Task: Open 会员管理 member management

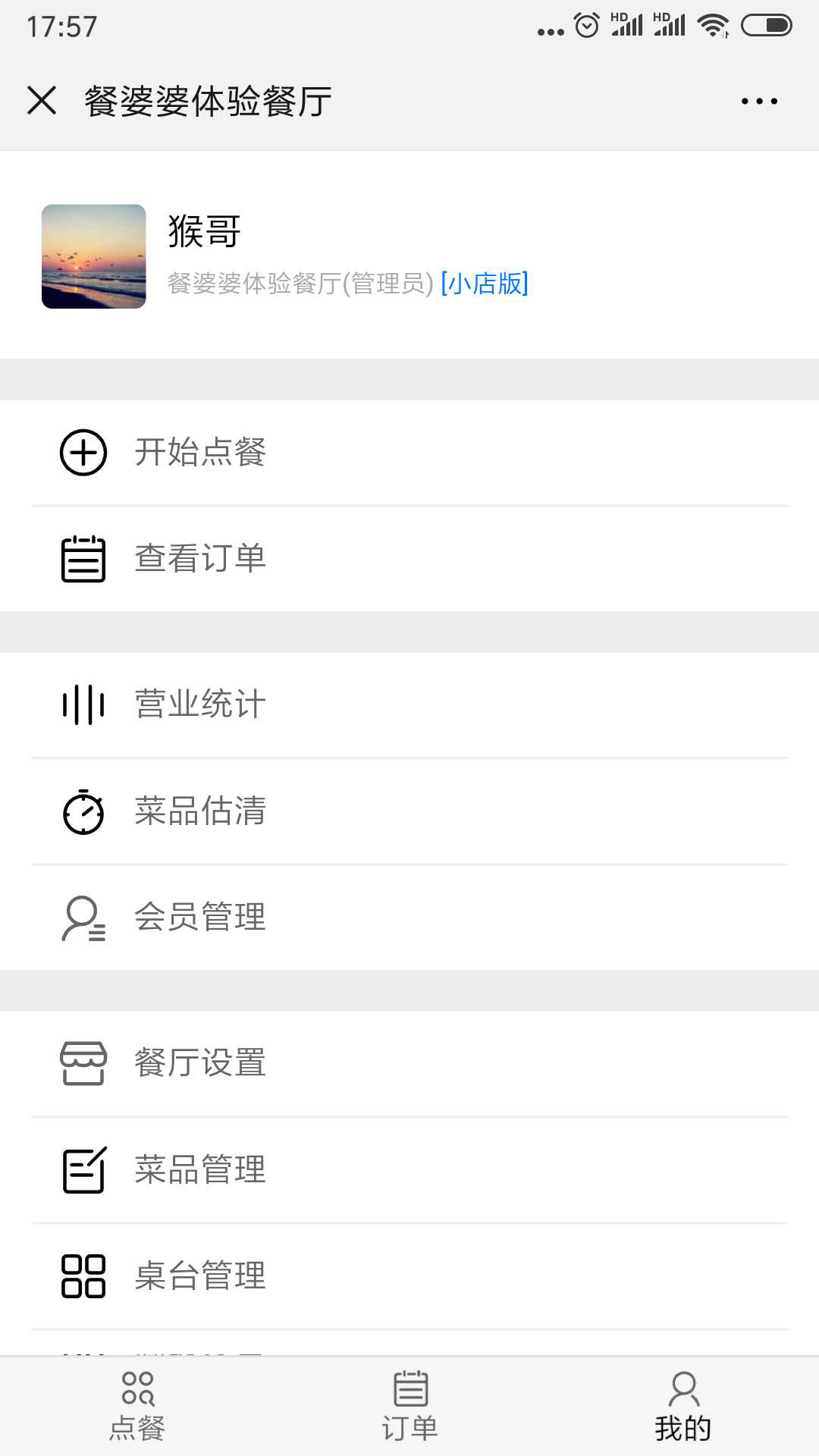Action: [409, 918]
